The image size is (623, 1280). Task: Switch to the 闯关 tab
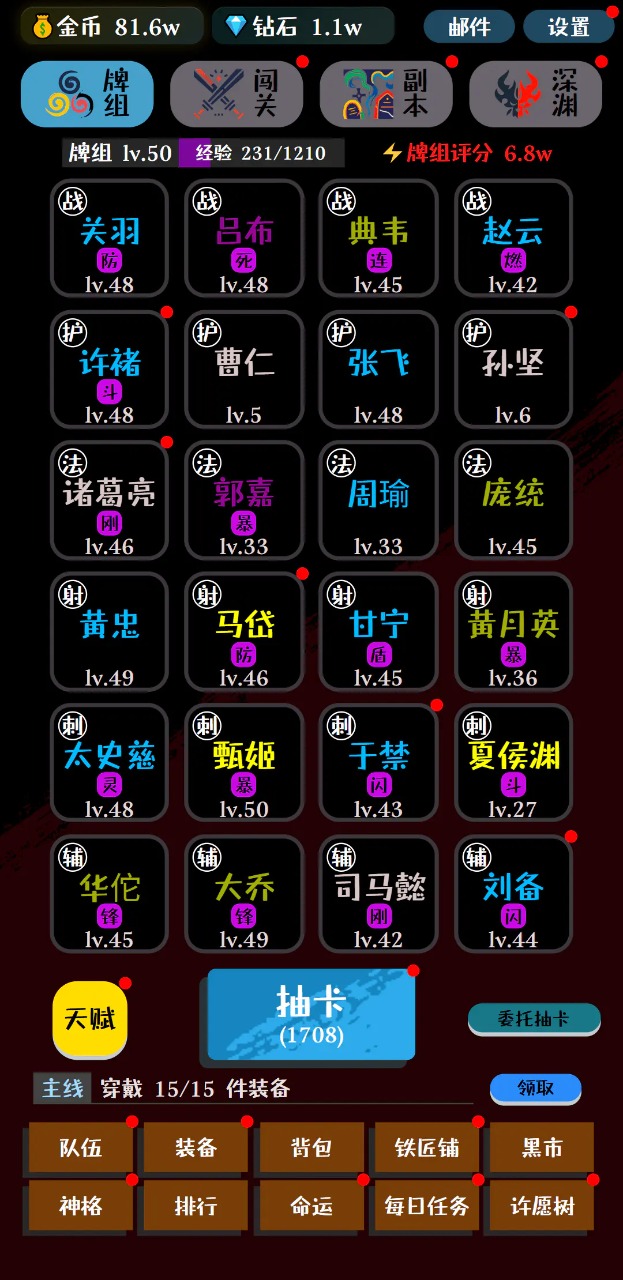pyautogui.click(x=236, y=94)
